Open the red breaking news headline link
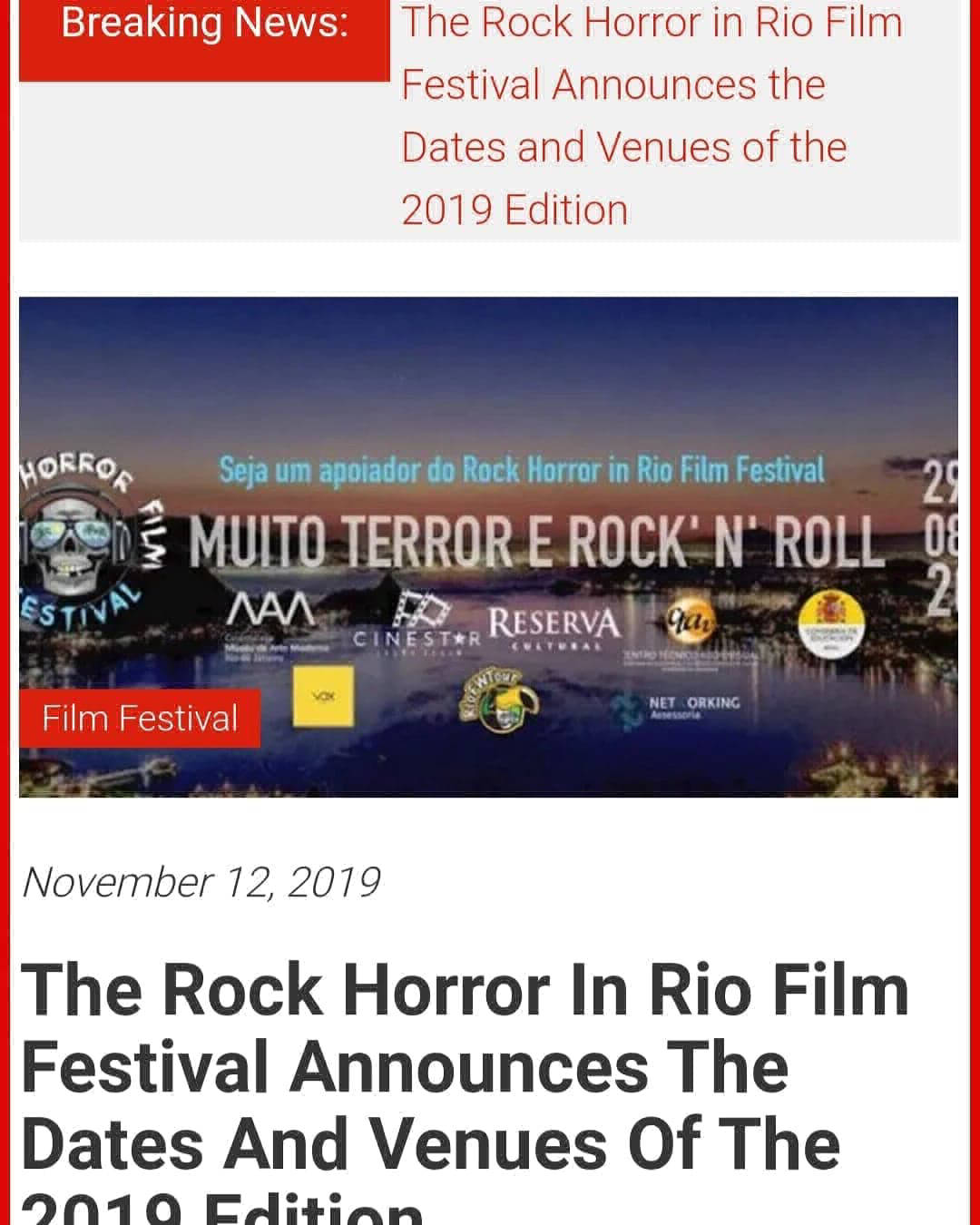The image size is (980, 1225). (x=651, y=115)
